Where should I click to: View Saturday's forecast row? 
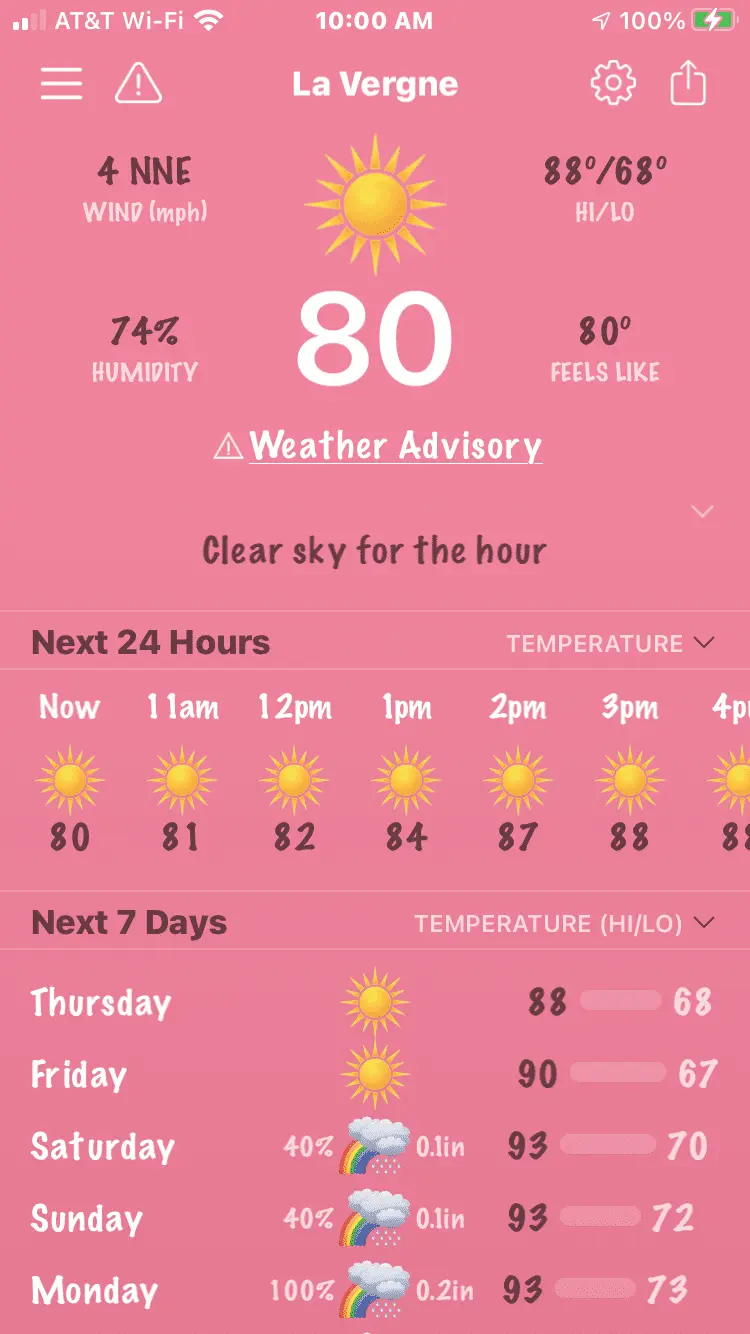pyautogui.click(x=102, y=1147)
